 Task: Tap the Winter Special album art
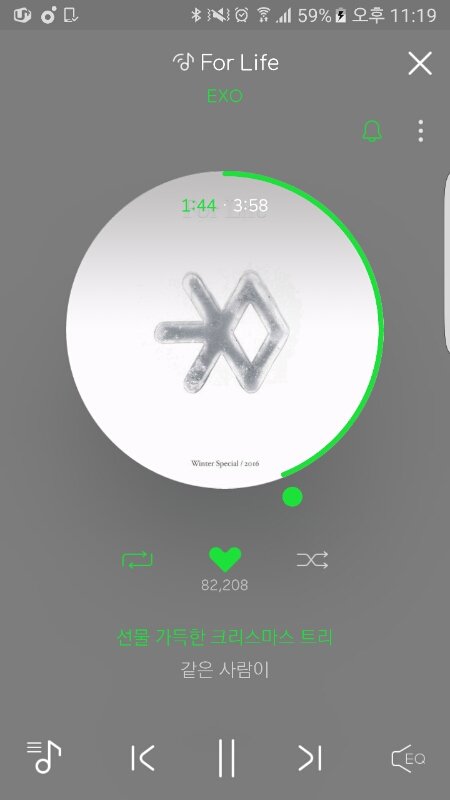[x=223, y=330]
